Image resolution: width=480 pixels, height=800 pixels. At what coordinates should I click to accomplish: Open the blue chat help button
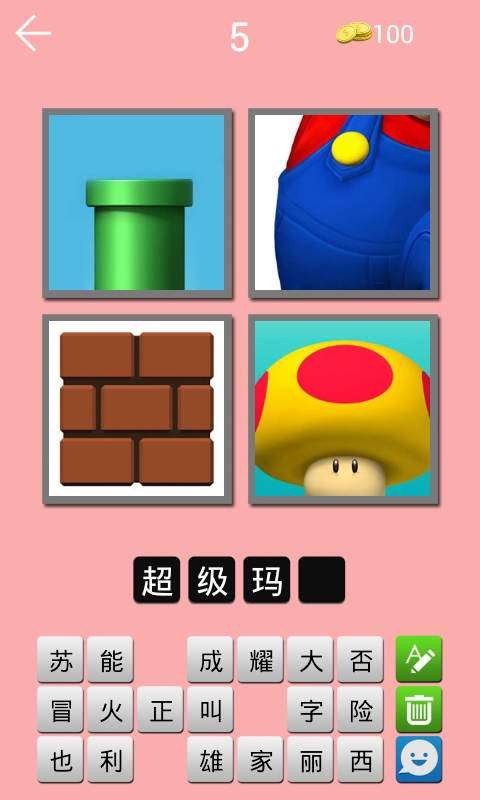pyautogui.click(x=419, y=759)
